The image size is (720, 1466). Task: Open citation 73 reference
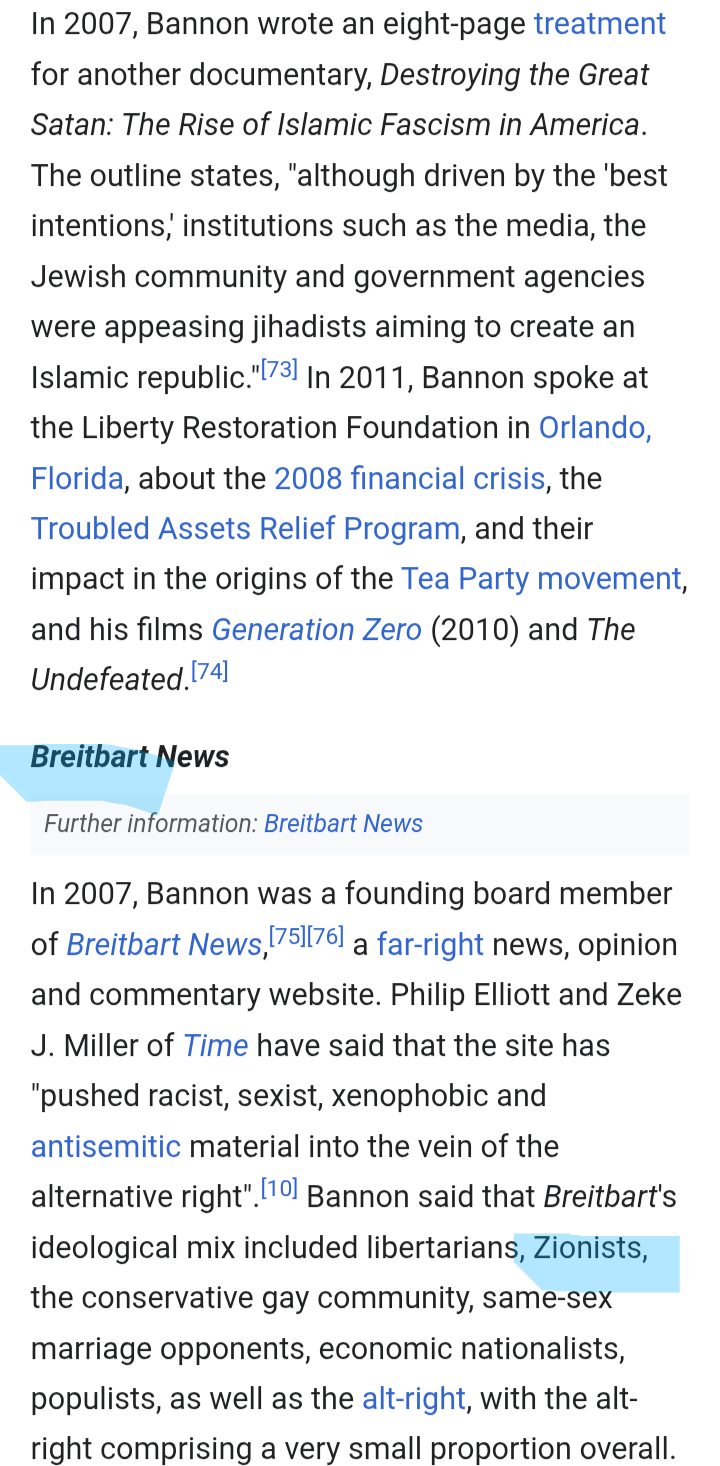click(x=280, y=369)
